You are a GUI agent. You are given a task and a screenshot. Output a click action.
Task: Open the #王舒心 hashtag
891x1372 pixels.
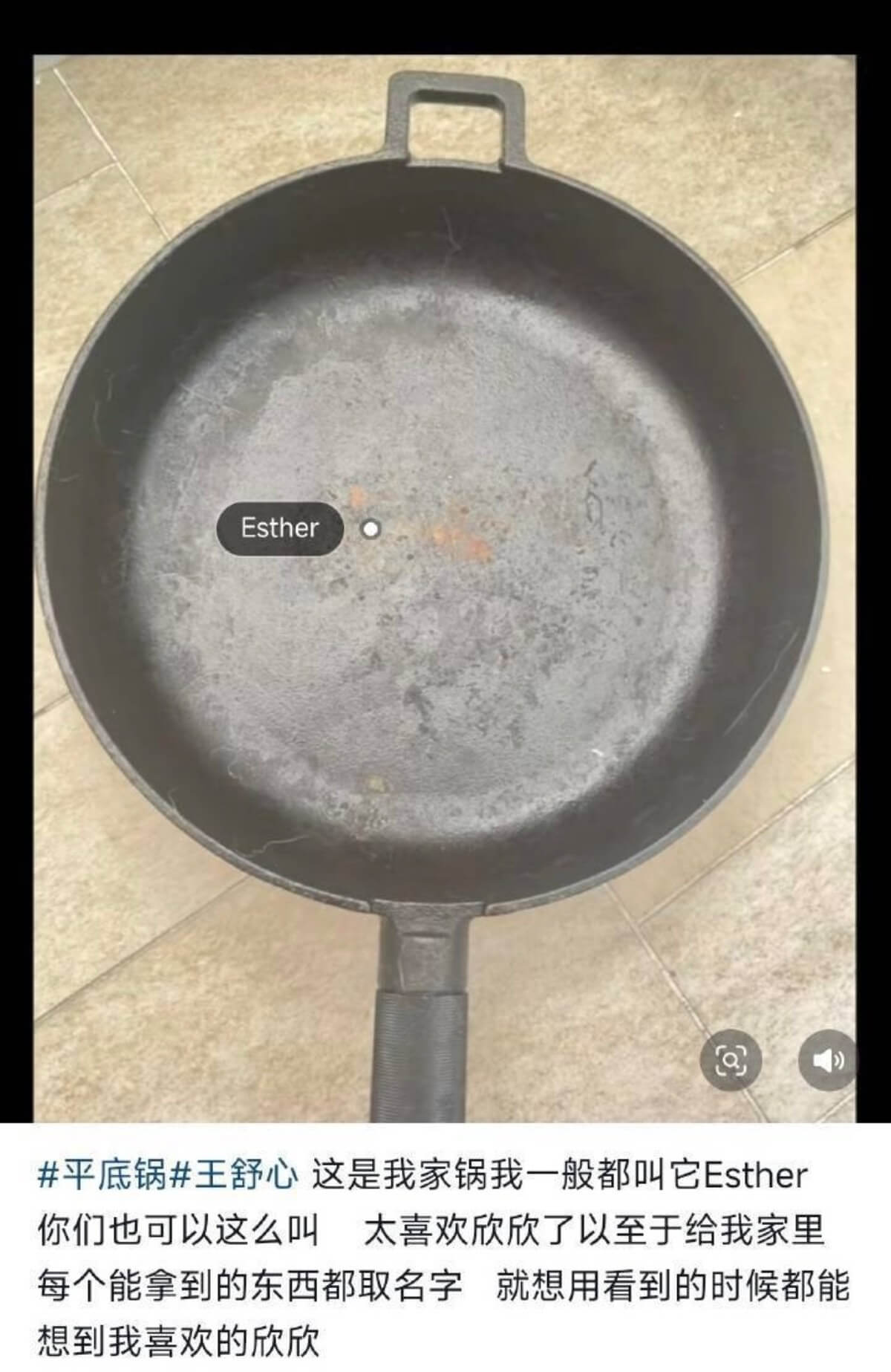235,1175
